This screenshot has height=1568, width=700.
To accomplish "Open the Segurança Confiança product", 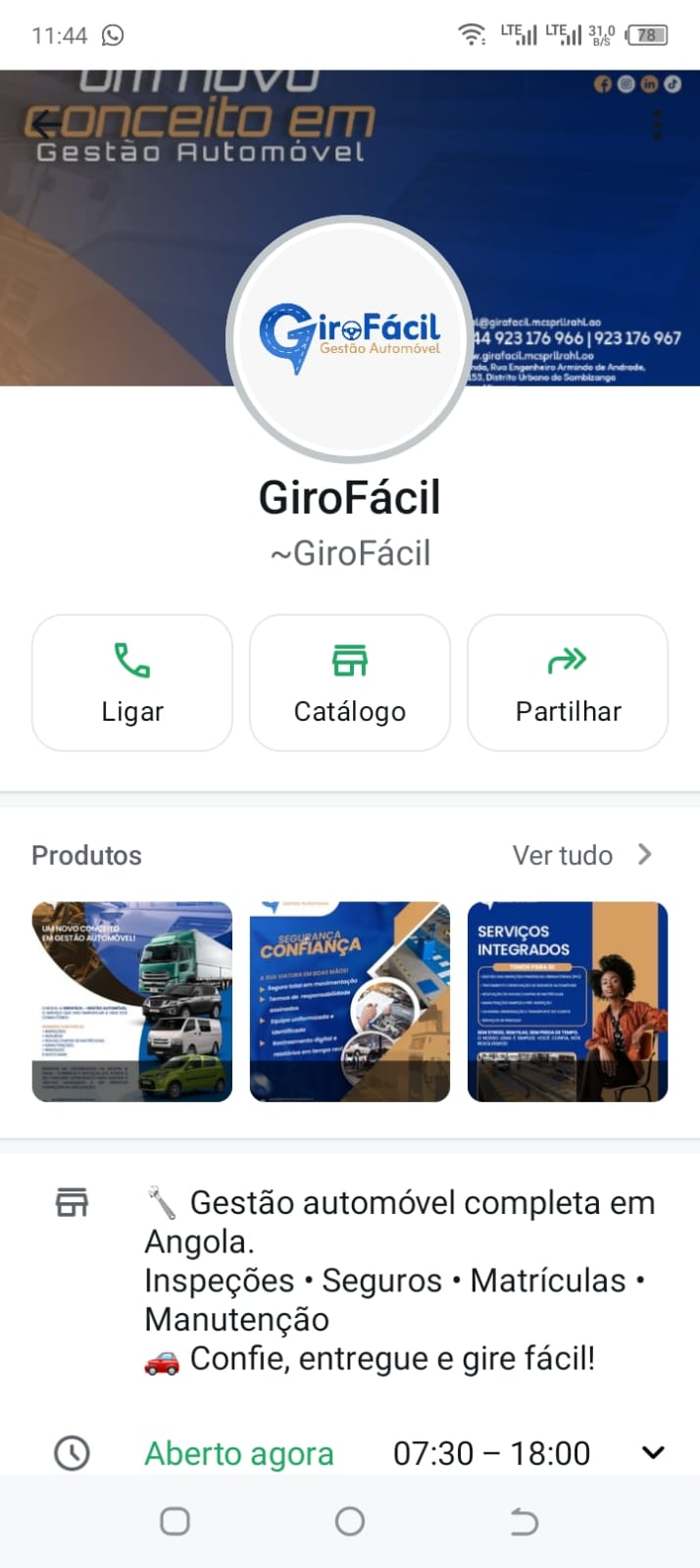I will (x=350, y=1001).
